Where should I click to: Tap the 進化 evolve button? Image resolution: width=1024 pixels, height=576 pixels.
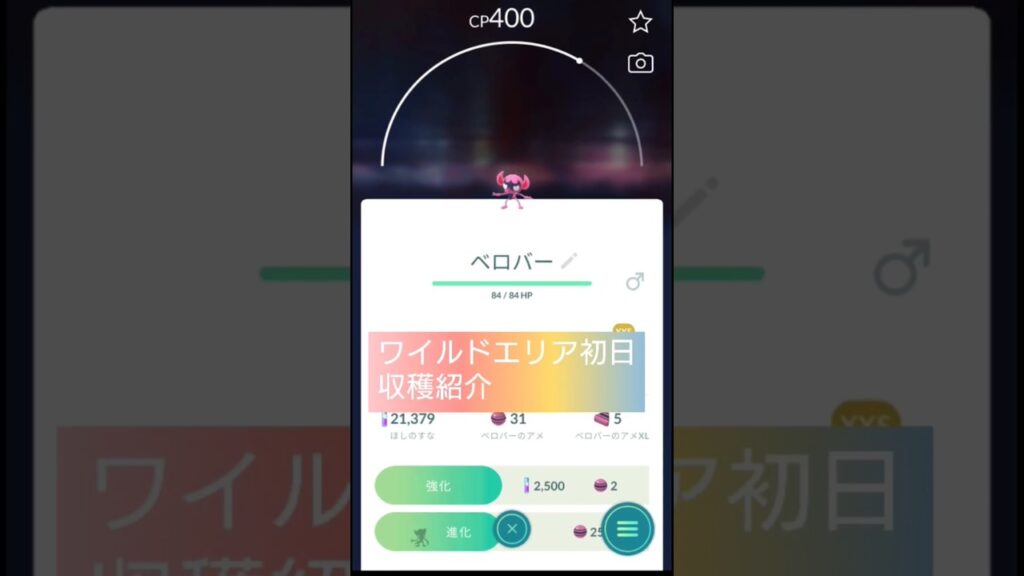coord(438,532)
